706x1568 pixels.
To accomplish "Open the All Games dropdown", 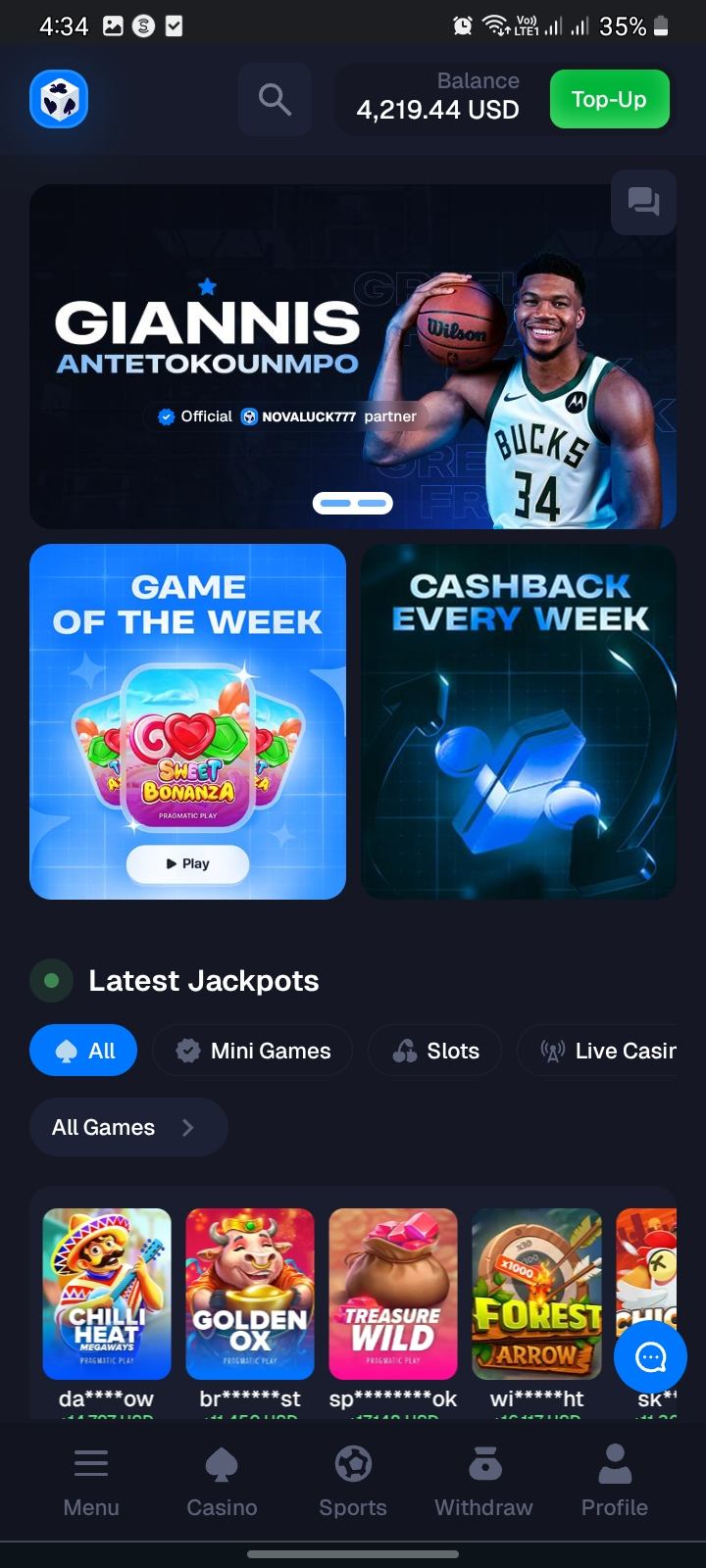I will pyautogui.click(x=127, y=1127).
